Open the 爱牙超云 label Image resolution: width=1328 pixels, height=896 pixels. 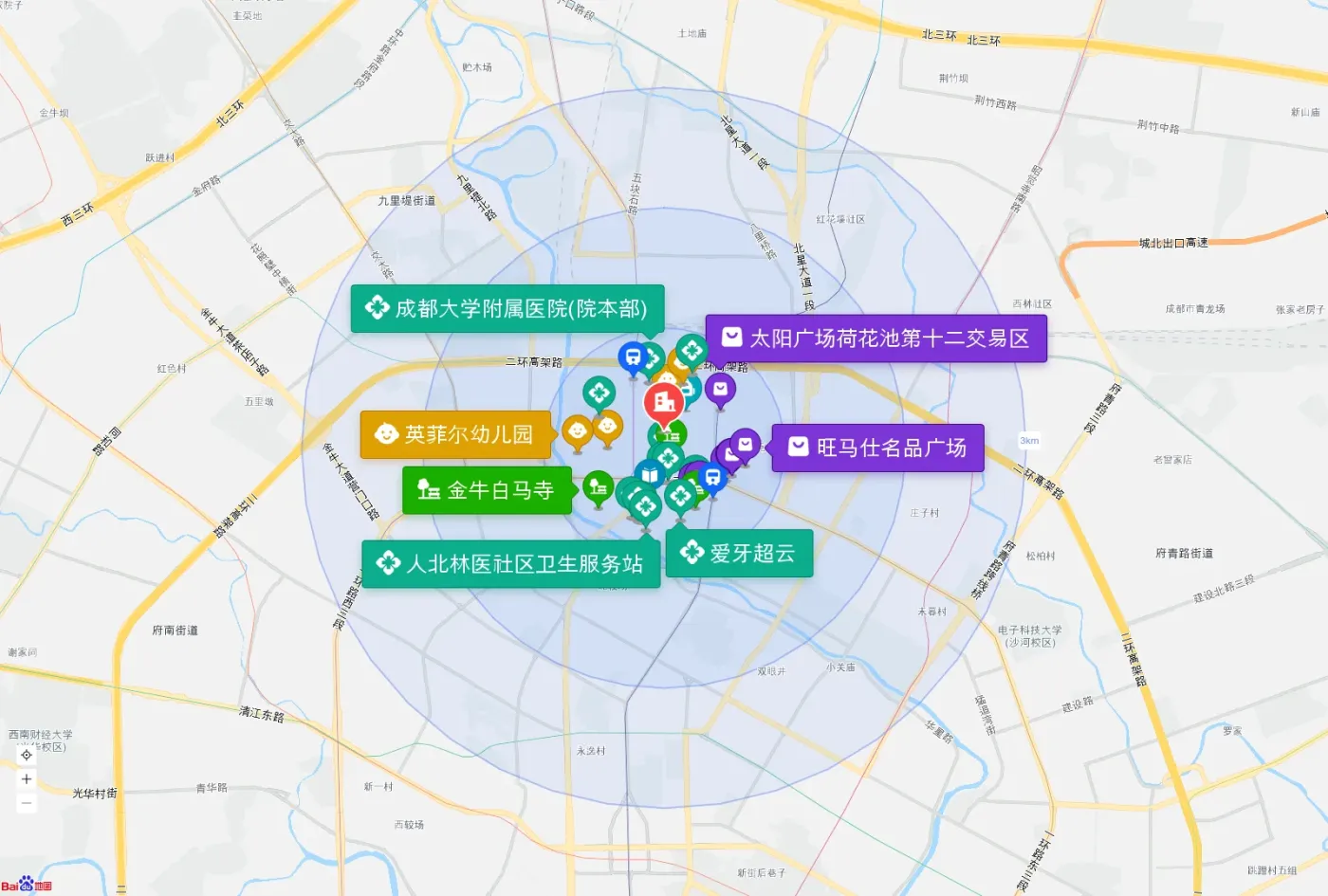coord(739,553)
